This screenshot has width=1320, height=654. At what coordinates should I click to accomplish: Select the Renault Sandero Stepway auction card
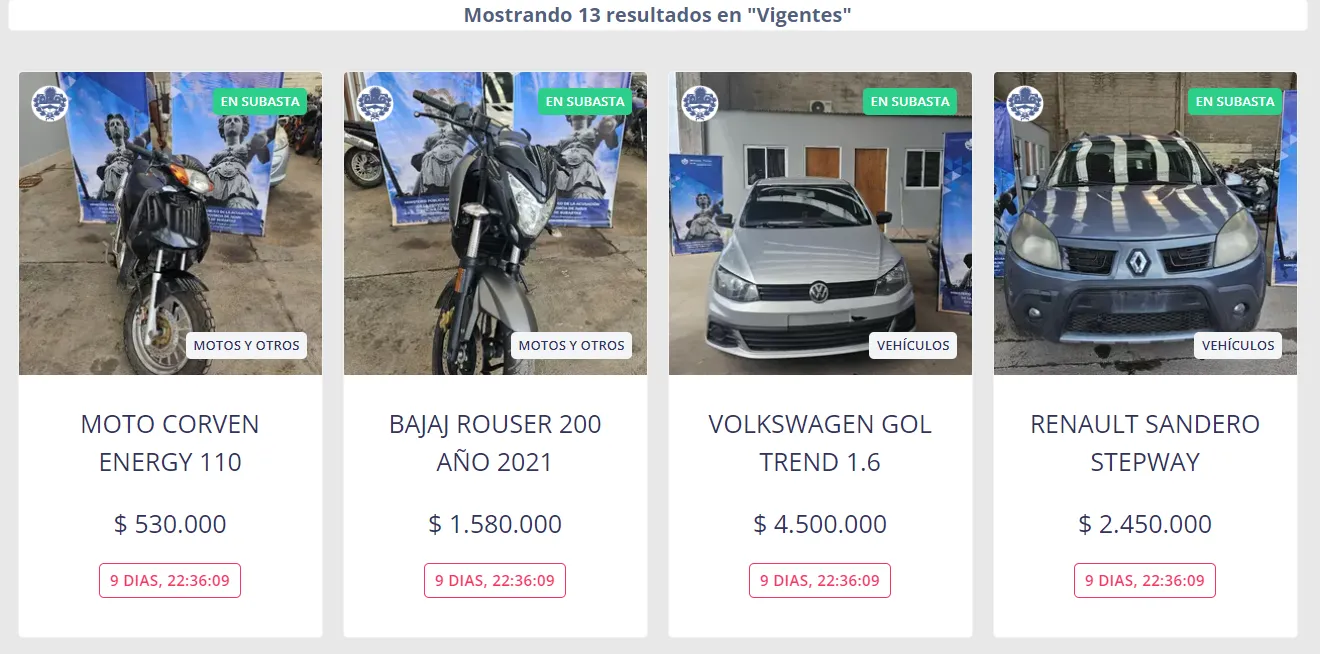click(1145, 443)
